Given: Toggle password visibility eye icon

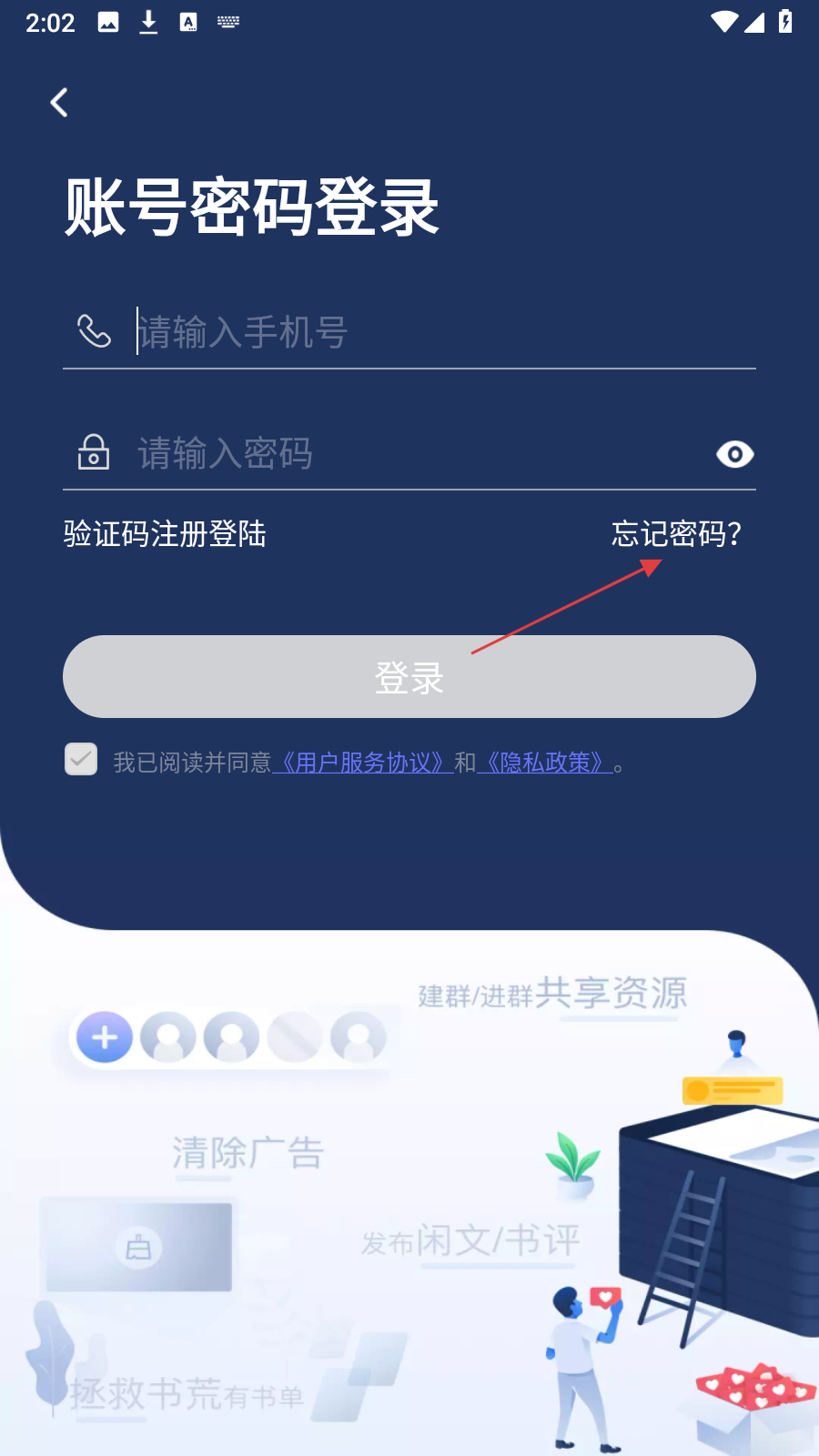Looking at the screenshot, I should tap(734, 454).
